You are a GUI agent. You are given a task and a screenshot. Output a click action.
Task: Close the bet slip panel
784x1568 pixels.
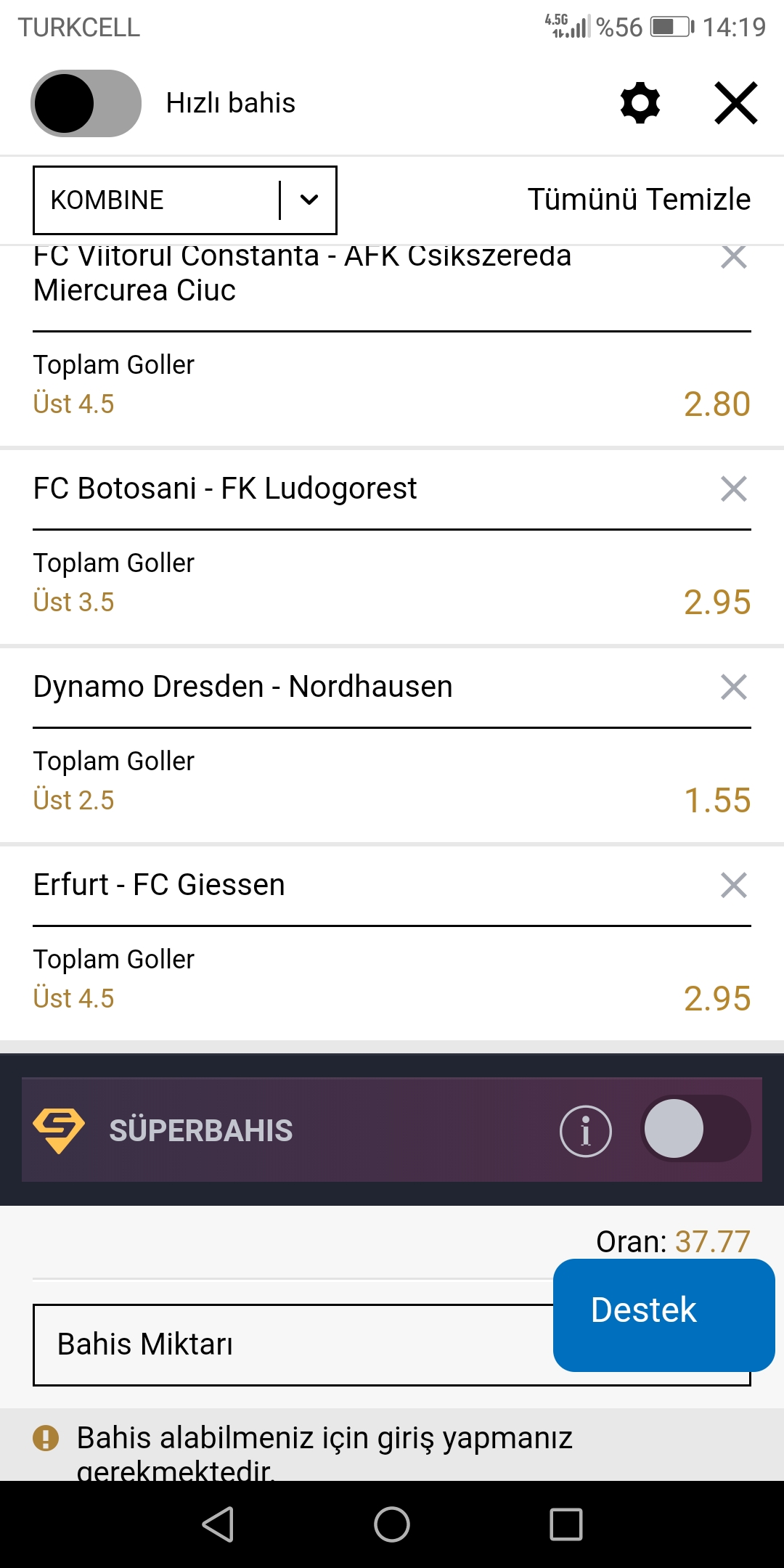736,103
